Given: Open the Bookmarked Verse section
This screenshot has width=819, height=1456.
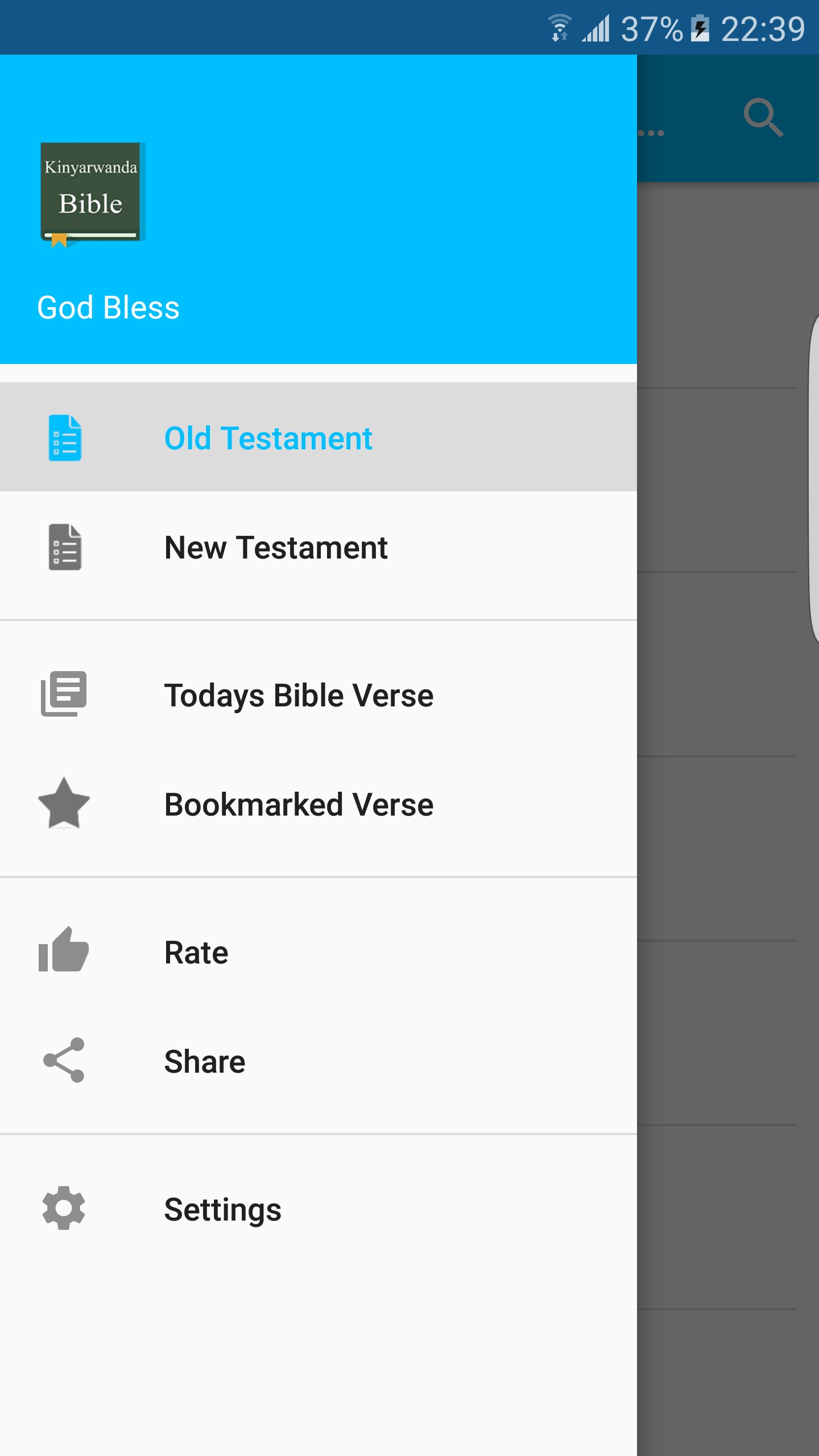Looking at the screenshot, I should point(298,804).
